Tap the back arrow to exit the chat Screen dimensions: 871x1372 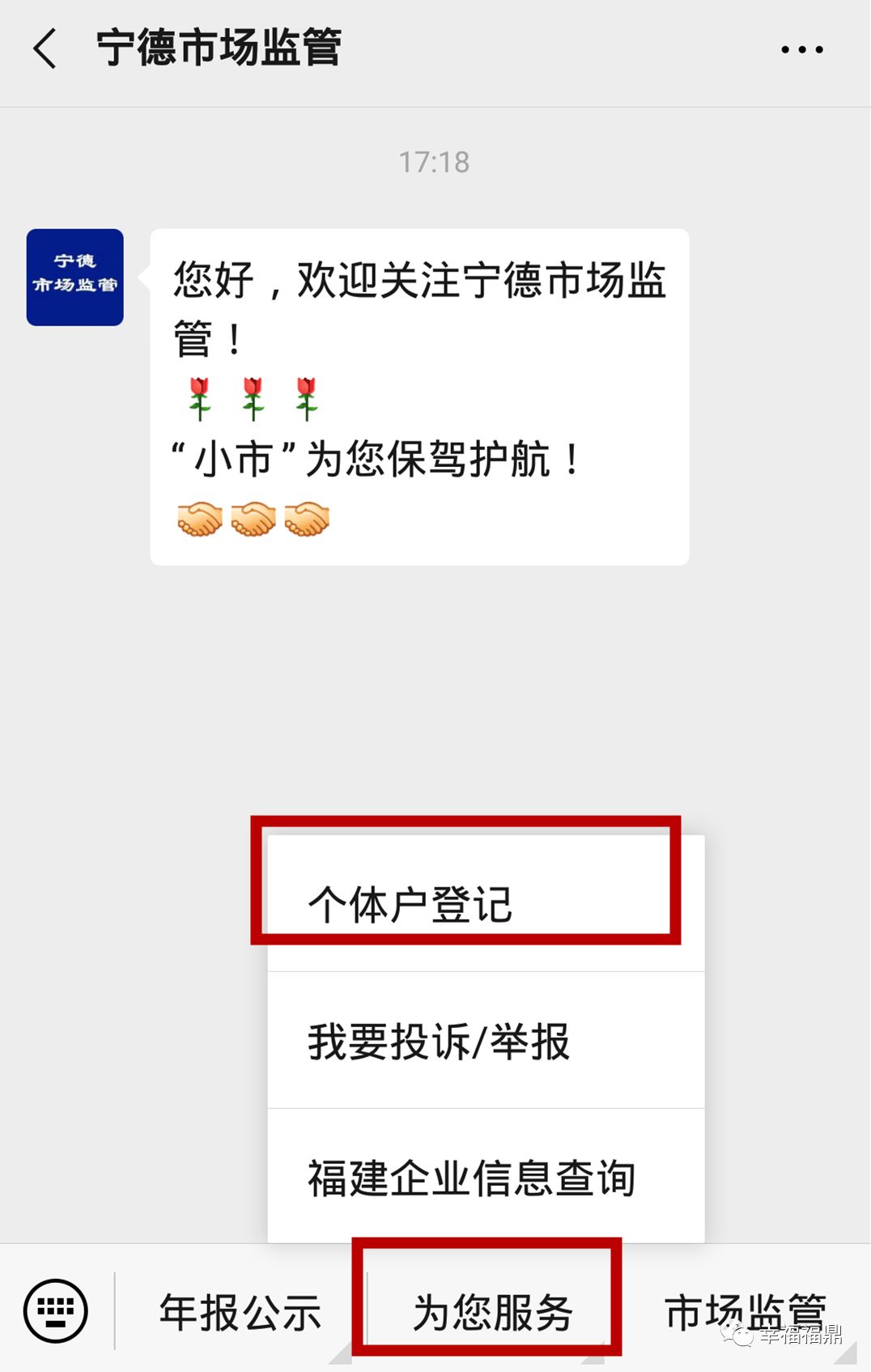click(45, 49)
